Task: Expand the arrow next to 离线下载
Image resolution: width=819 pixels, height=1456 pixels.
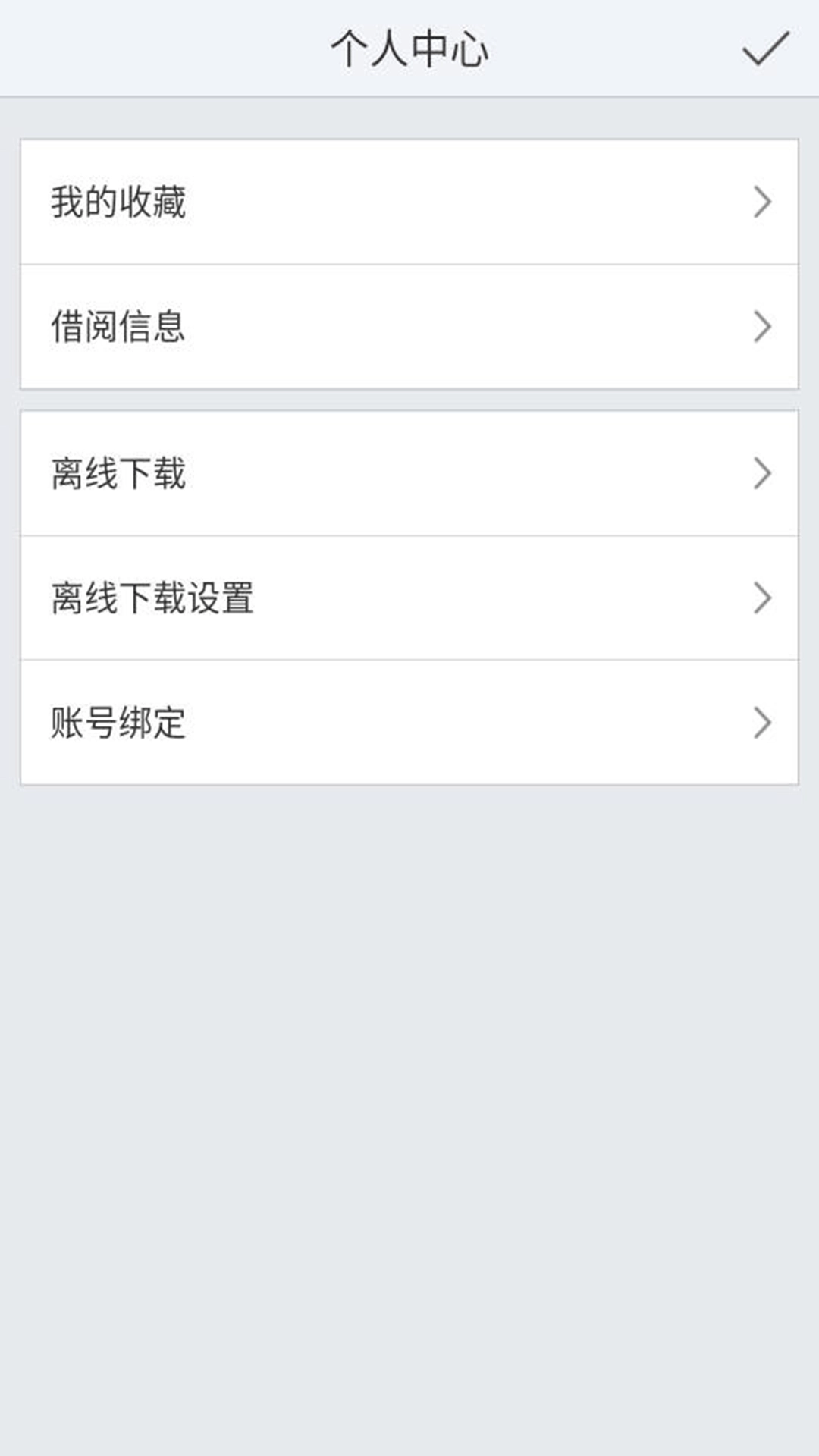Action: (762, 474)
